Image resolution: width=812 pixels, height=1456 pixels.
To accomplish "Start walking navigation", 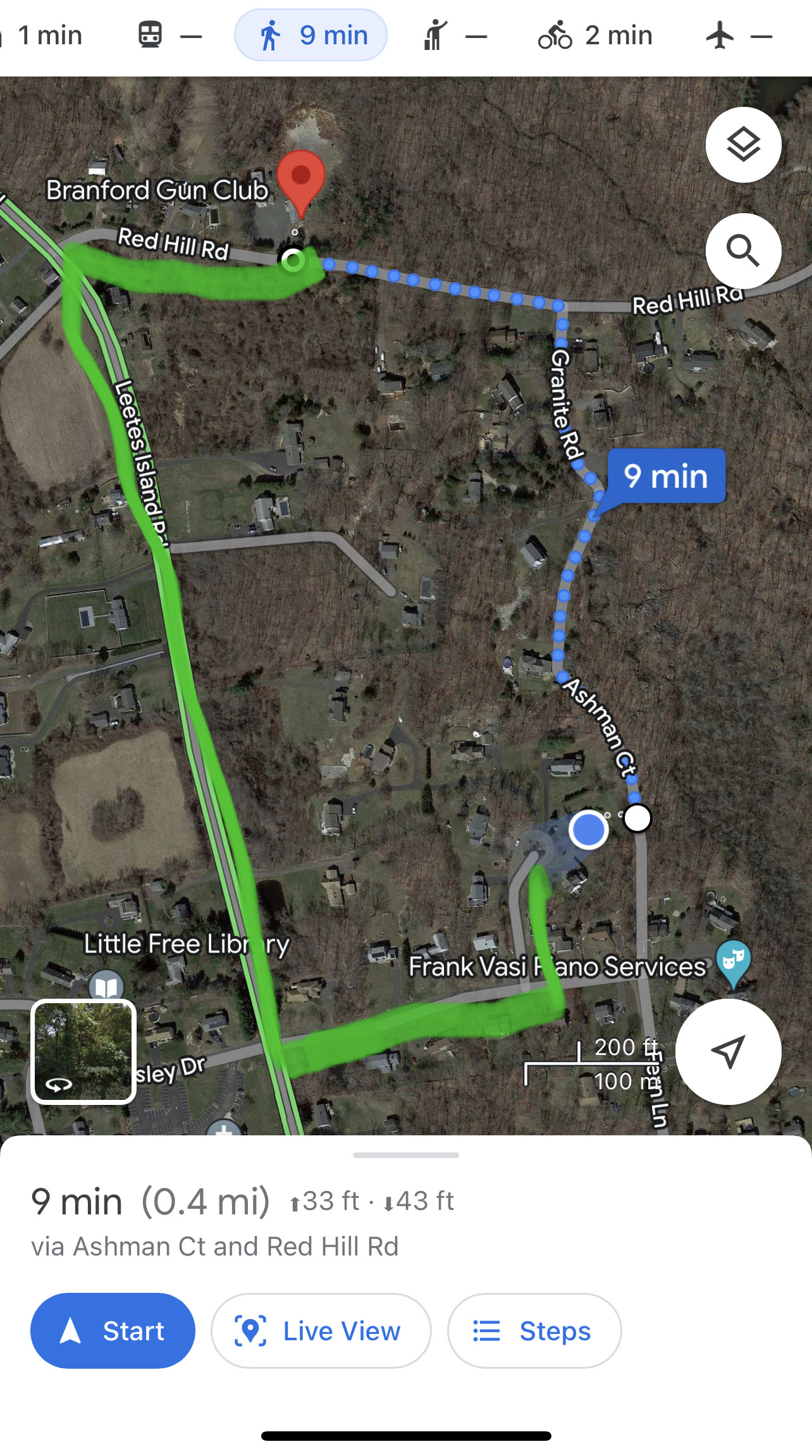I will (x=113, y=1331).
